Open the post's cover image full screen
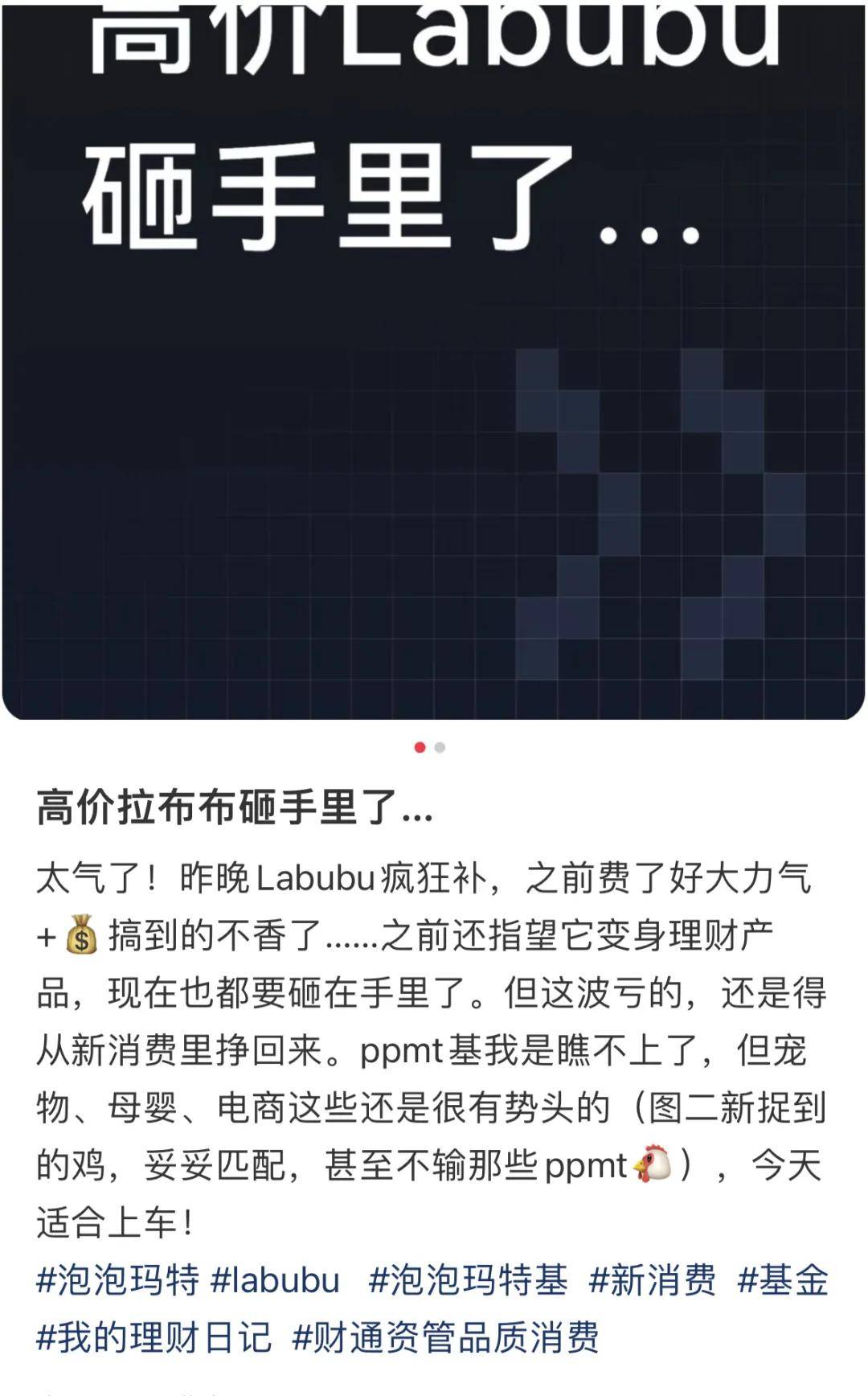Viewport: 868px width, 1396px height. [434, 362]
